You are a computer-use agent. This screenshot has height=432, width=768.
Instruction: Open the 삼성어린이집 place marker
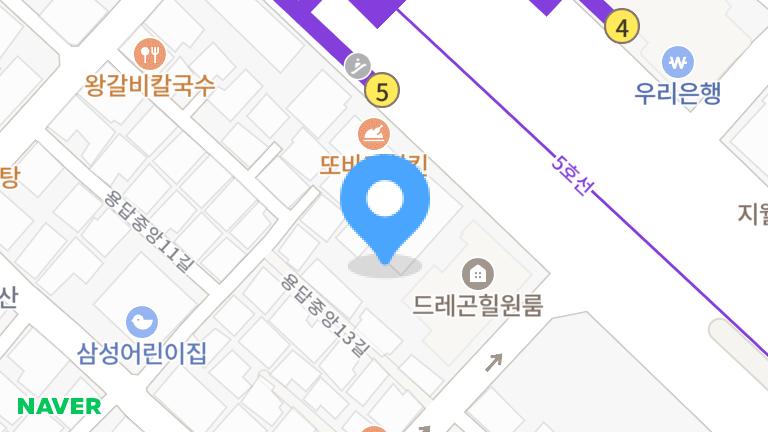[x=142, y=321]
